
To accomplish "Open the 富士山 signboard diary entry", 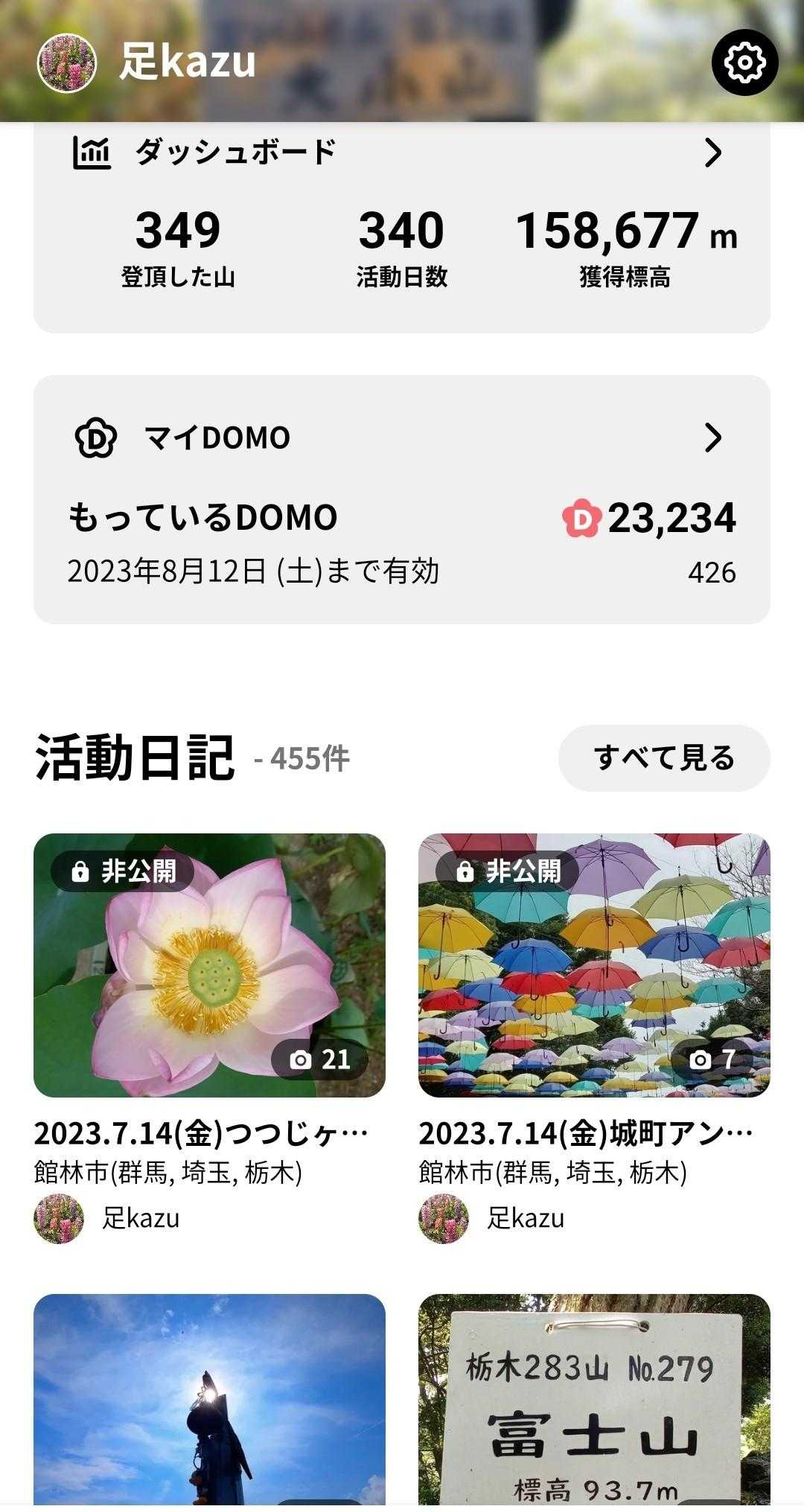I will click(x=594, y=1406).
